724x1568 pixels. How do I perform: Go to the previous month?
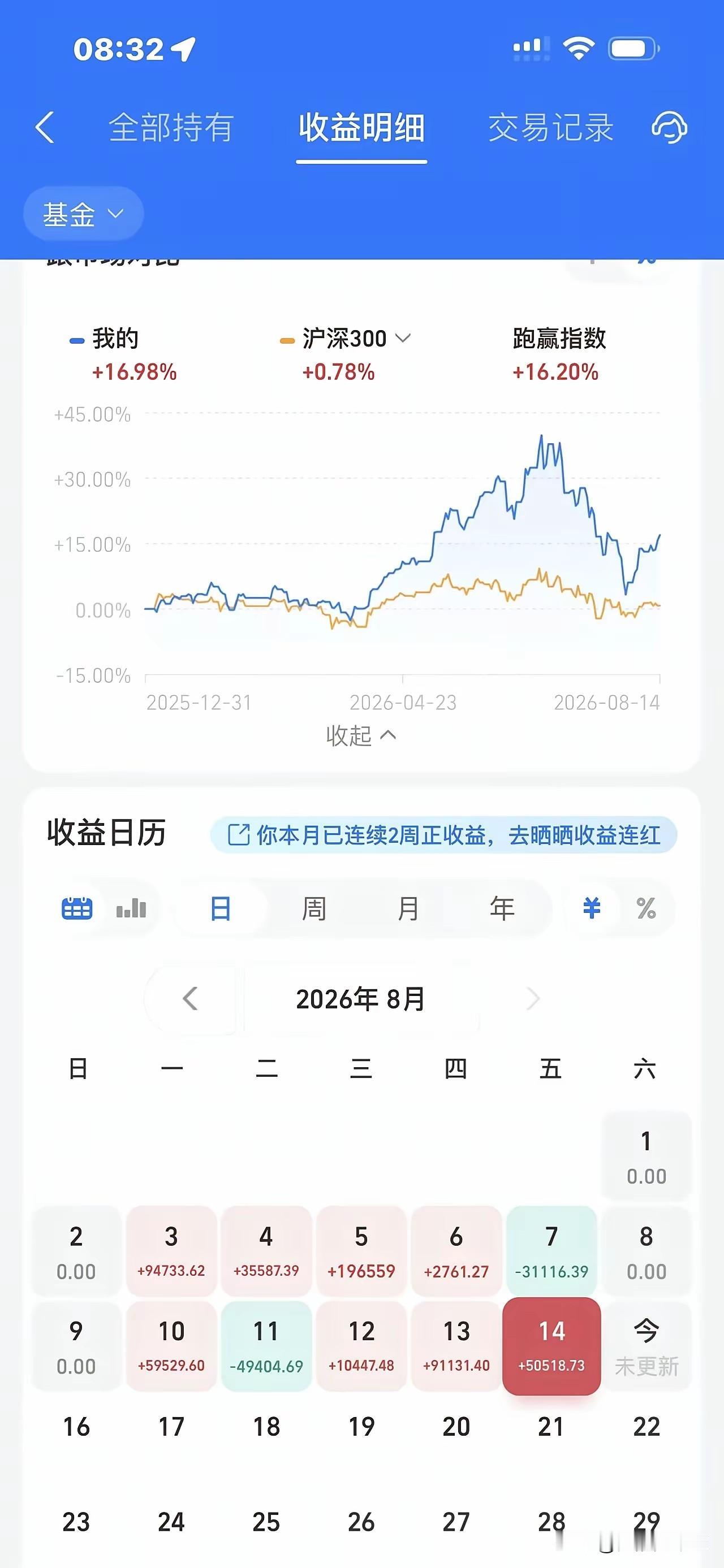pyautogui.click(x=191, y=998)
